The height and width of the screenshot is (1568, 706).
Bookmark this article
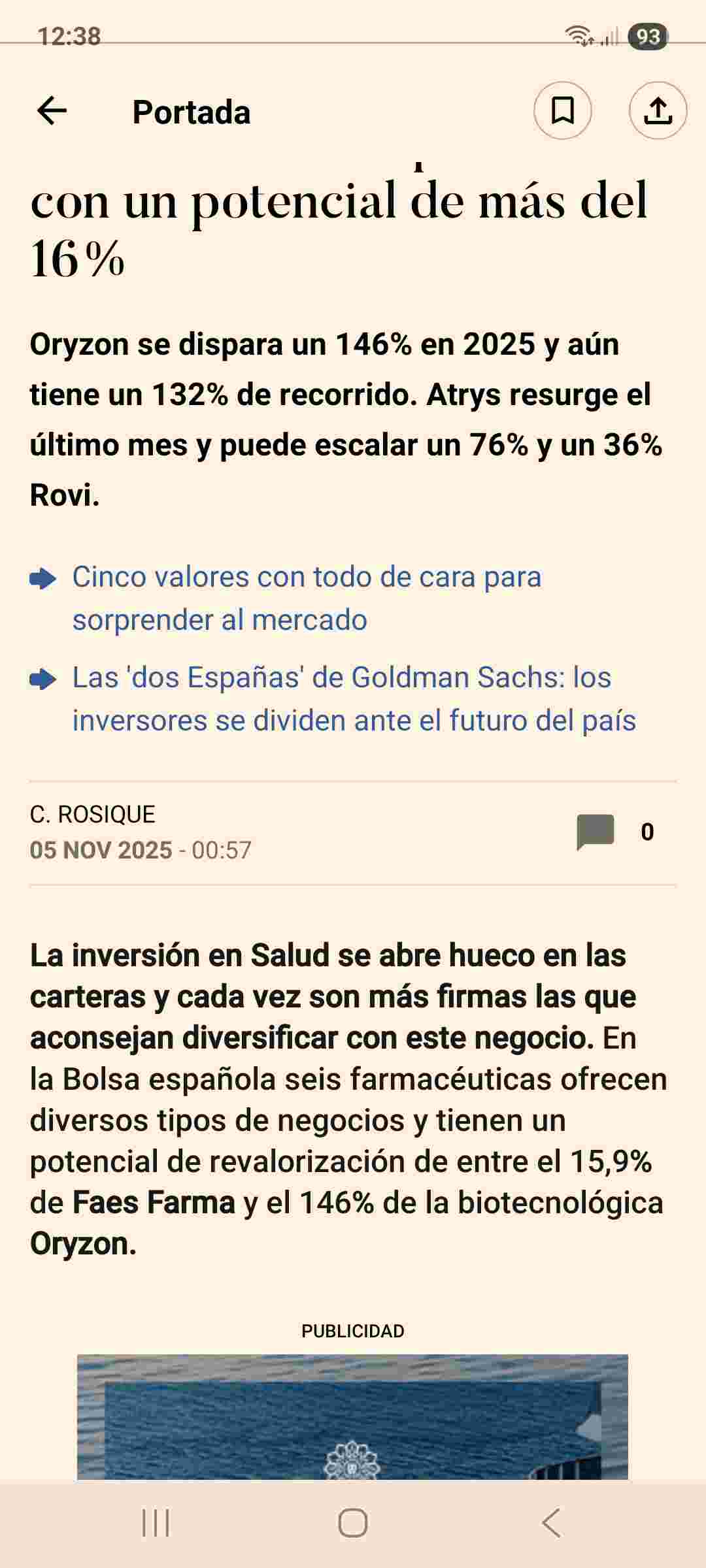(x=562, y=111)
